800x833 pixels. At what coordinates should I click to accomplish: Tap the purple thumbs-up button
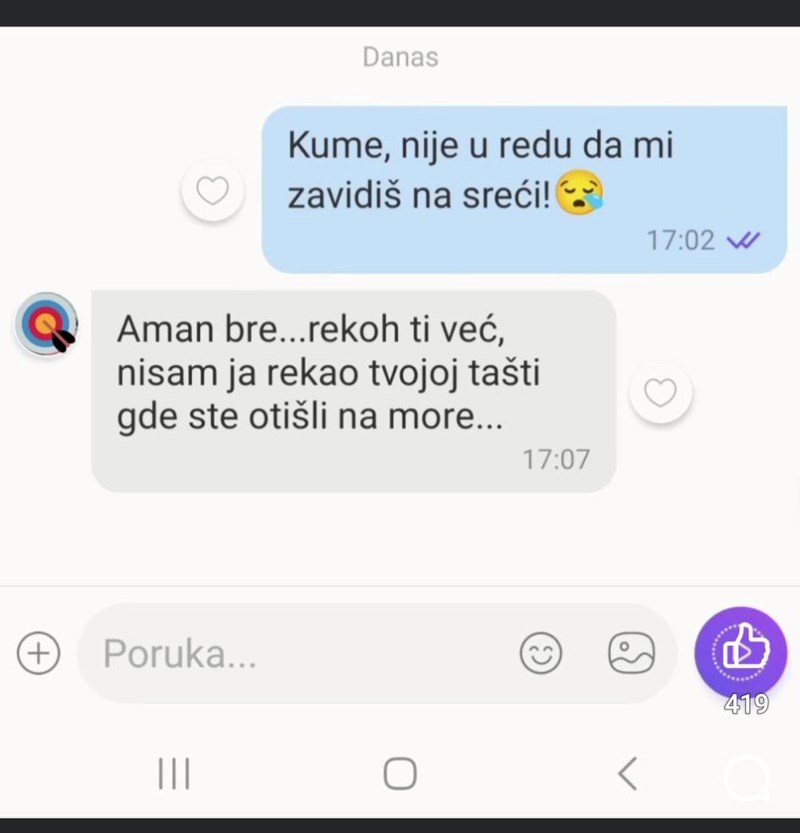[x=741, y=652]
